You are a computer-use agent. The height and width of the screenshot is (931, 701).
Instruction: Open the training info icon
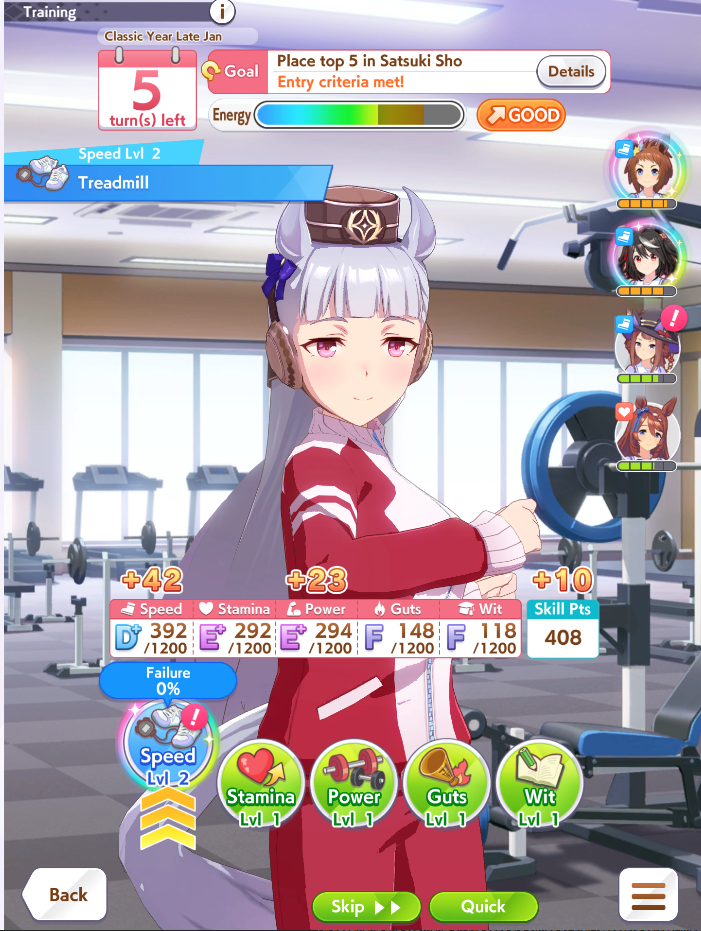pyautogui.click(x=222, y=12)
